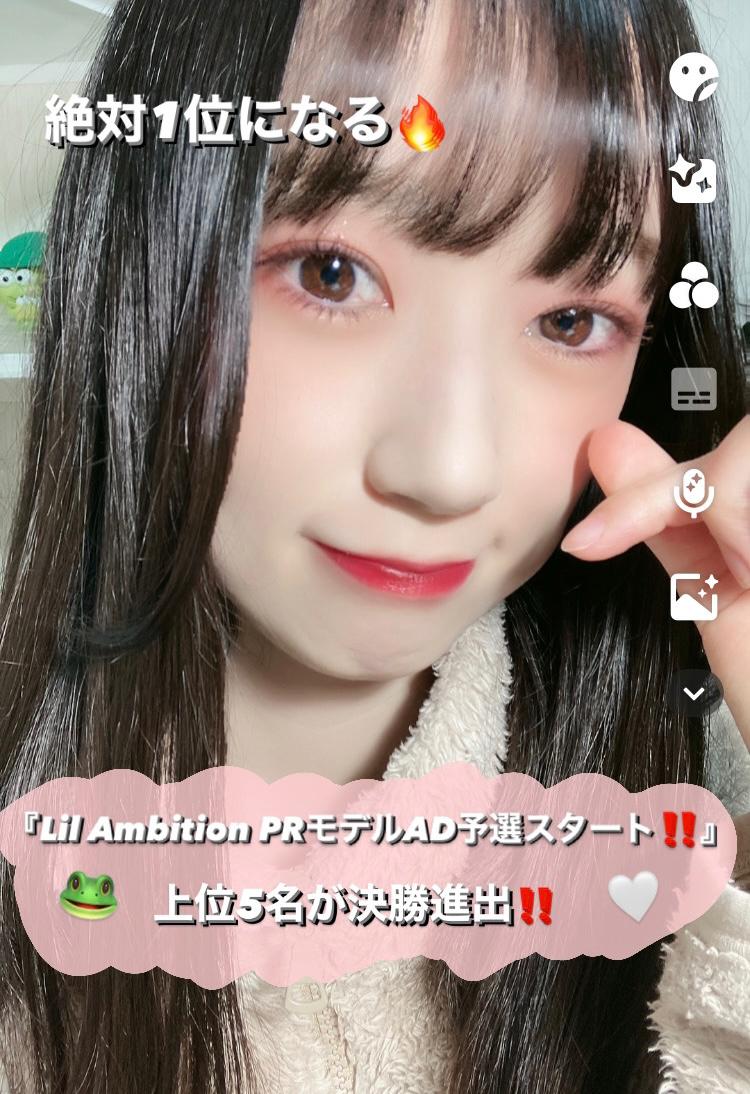750x1094 pixels.
Task: Open the captions tool
Action: (x=693, y=389)
